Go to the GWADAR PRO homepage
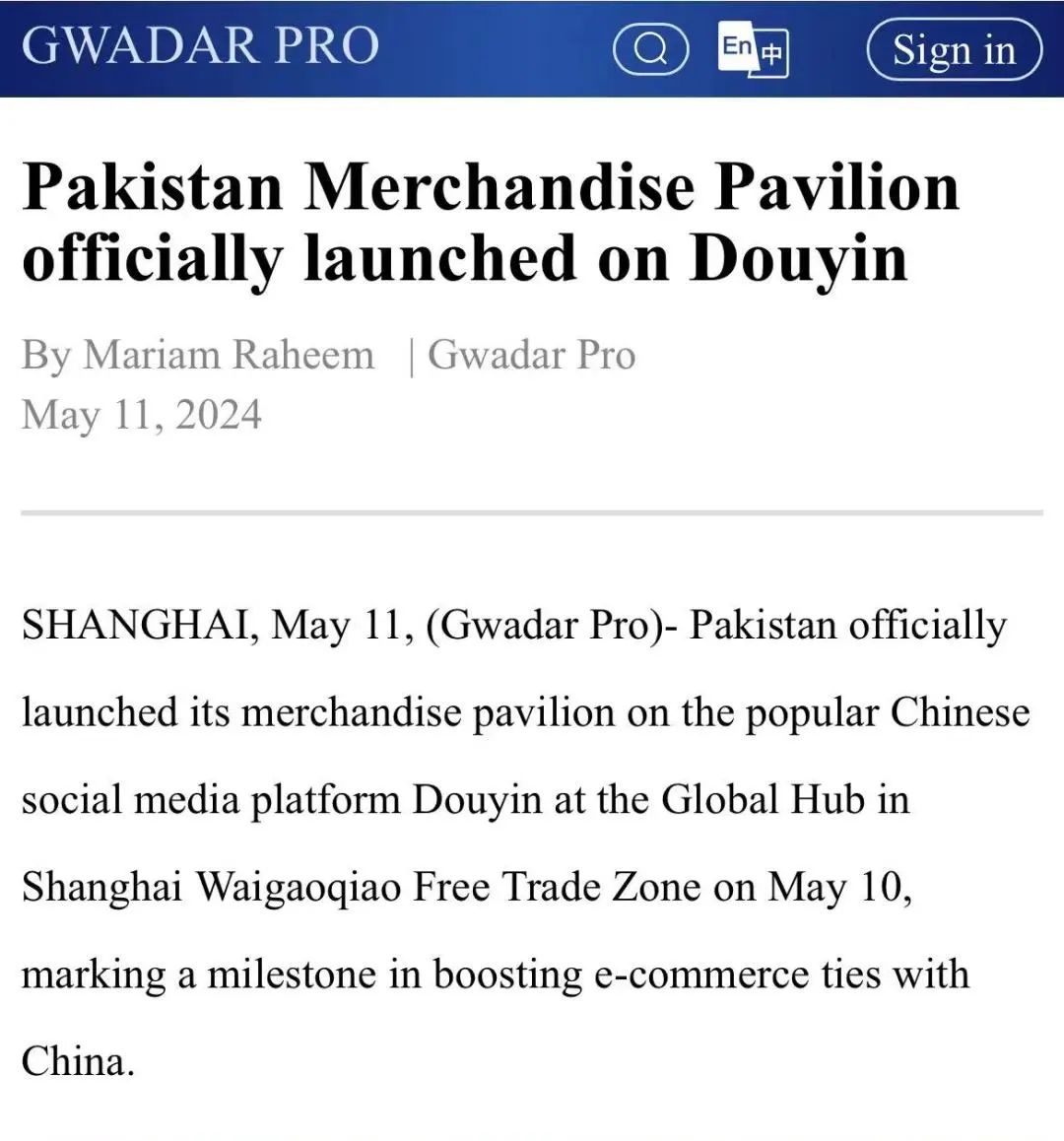This screenshot has height=1141, width=1064. click(x=200, y=45)
